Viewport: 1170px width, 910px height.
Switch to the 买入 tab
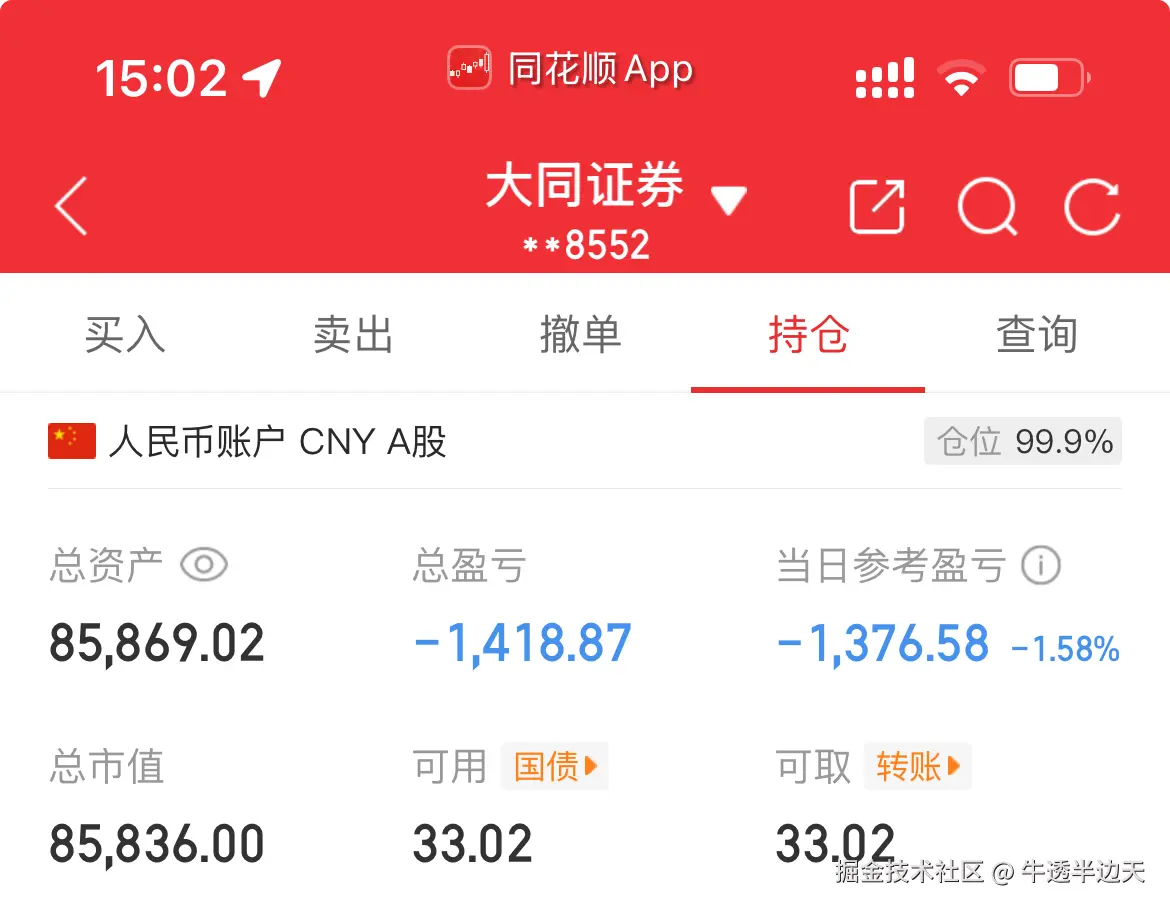(125, 335)
